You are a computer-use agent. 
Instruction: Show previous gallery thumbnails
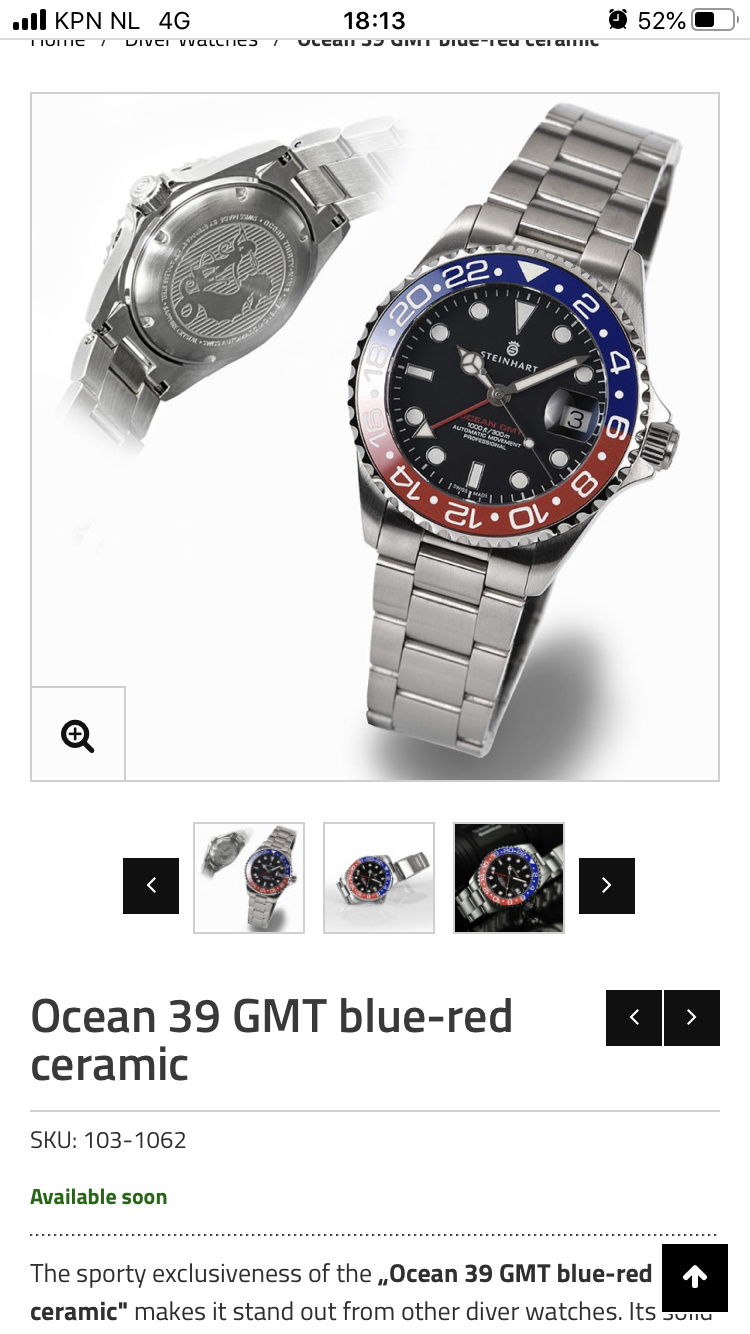point(151,885)
